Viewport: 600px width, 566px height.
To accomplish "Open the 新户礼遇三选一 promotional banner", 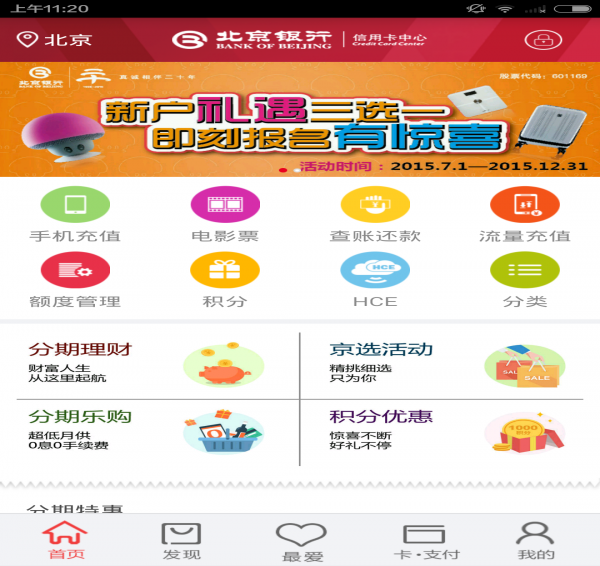I will pyautogui.click(x=300, y=120).
